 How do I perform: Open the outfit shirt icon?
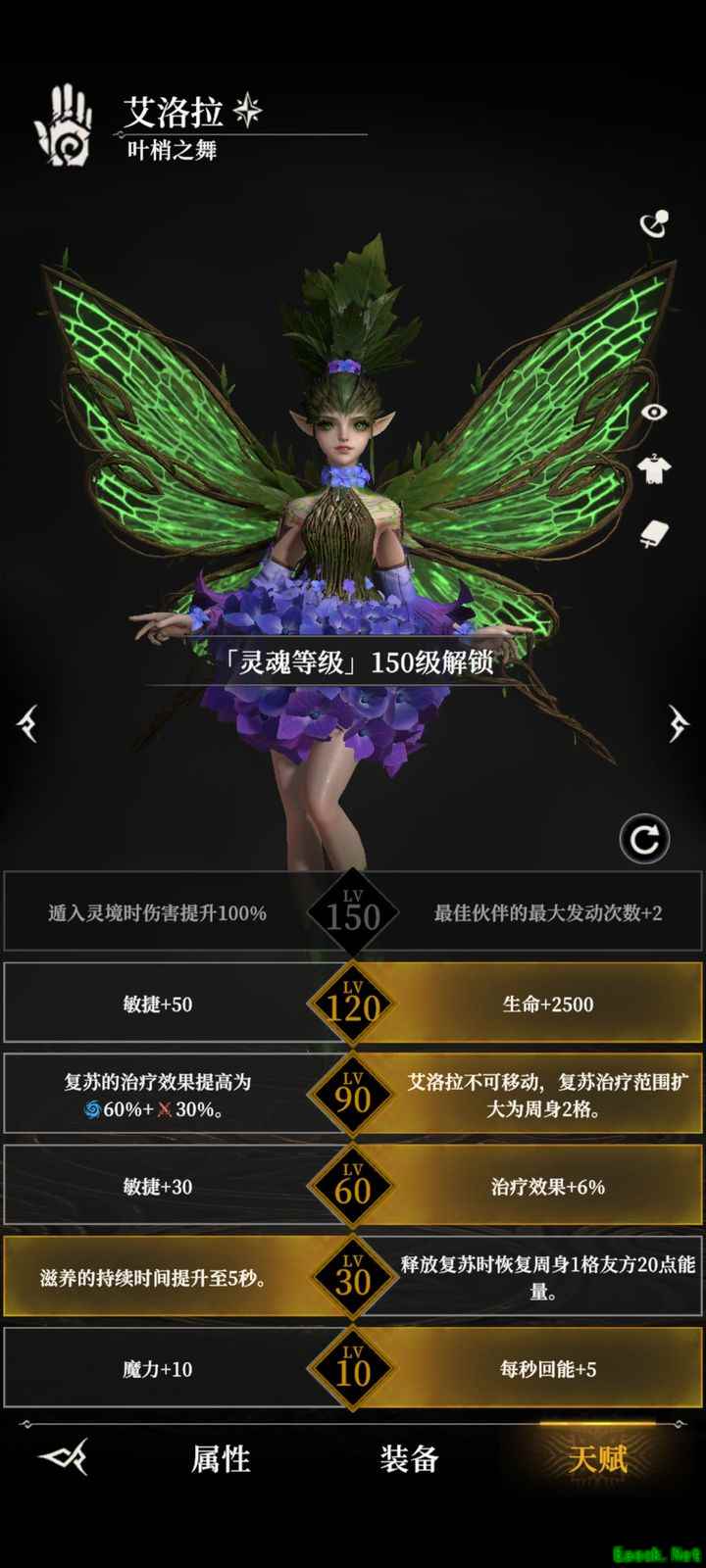point(654,469)
